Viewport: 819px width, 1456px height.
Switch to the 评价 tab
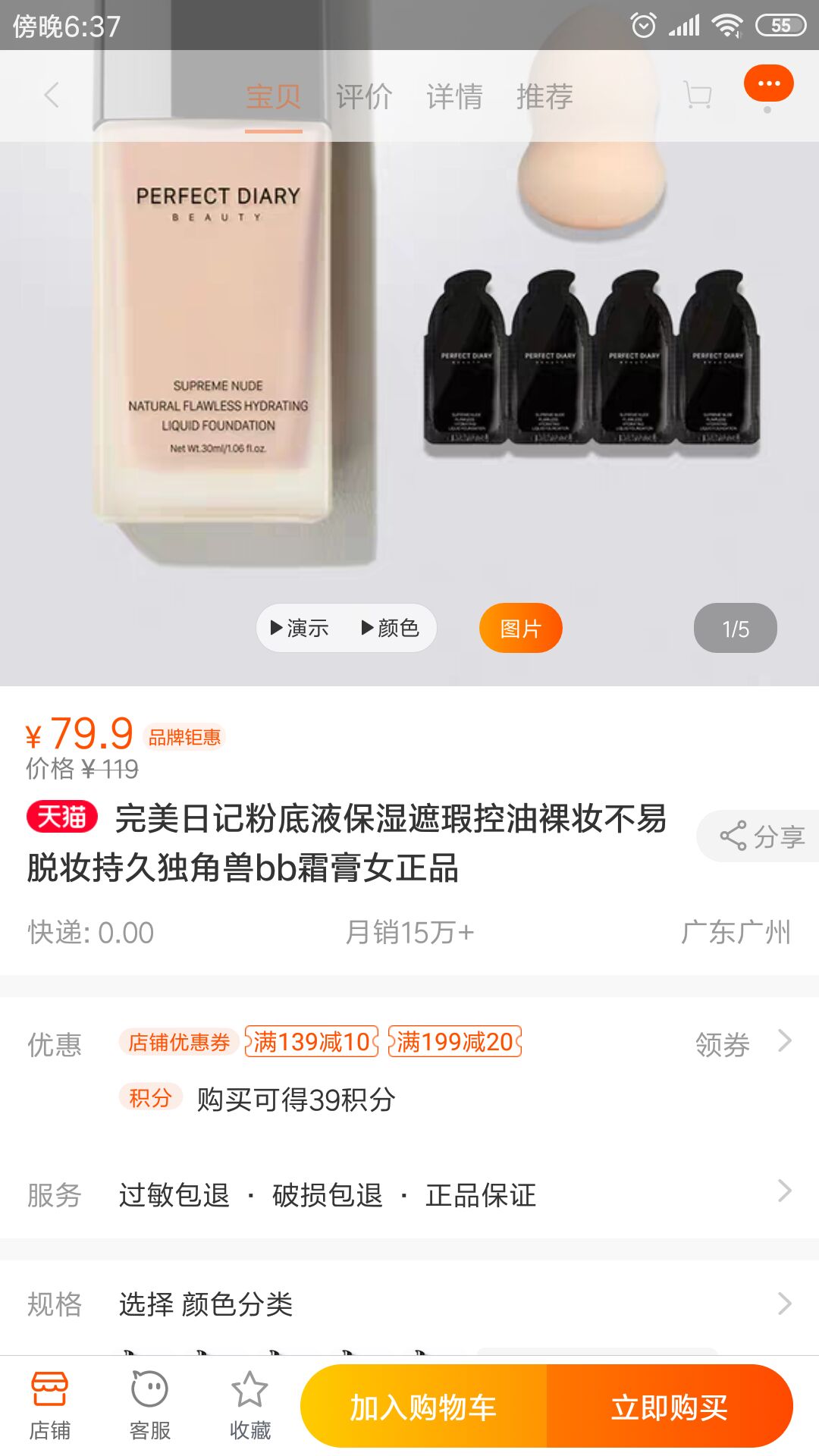(x=364, y=97)
